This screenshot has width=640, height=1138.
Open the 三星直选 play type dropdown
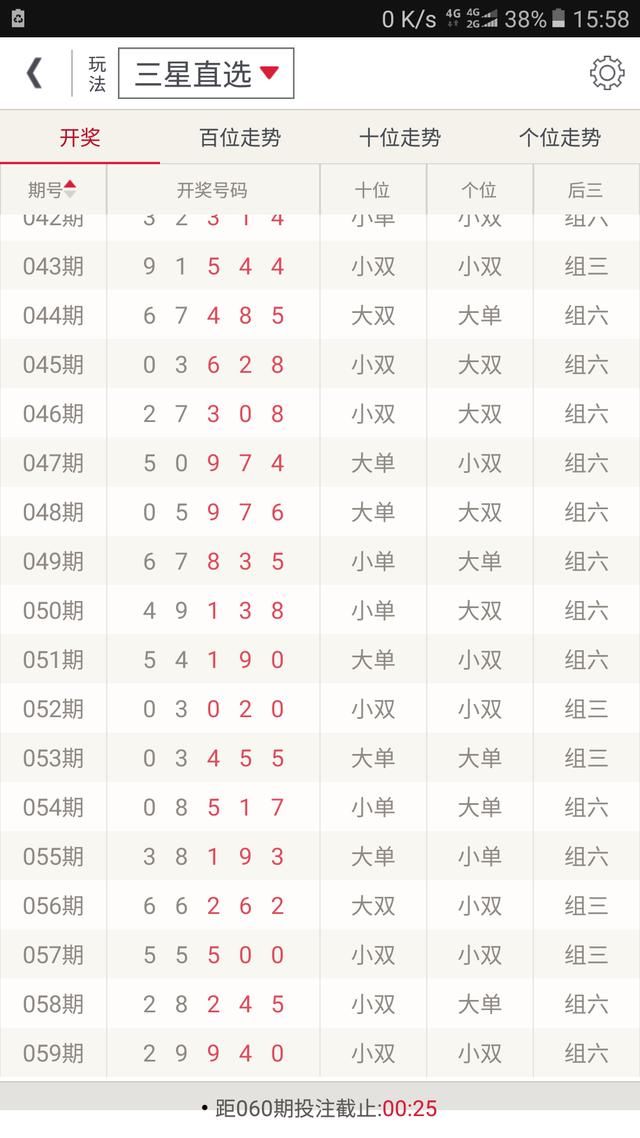(x=206, y=74)
